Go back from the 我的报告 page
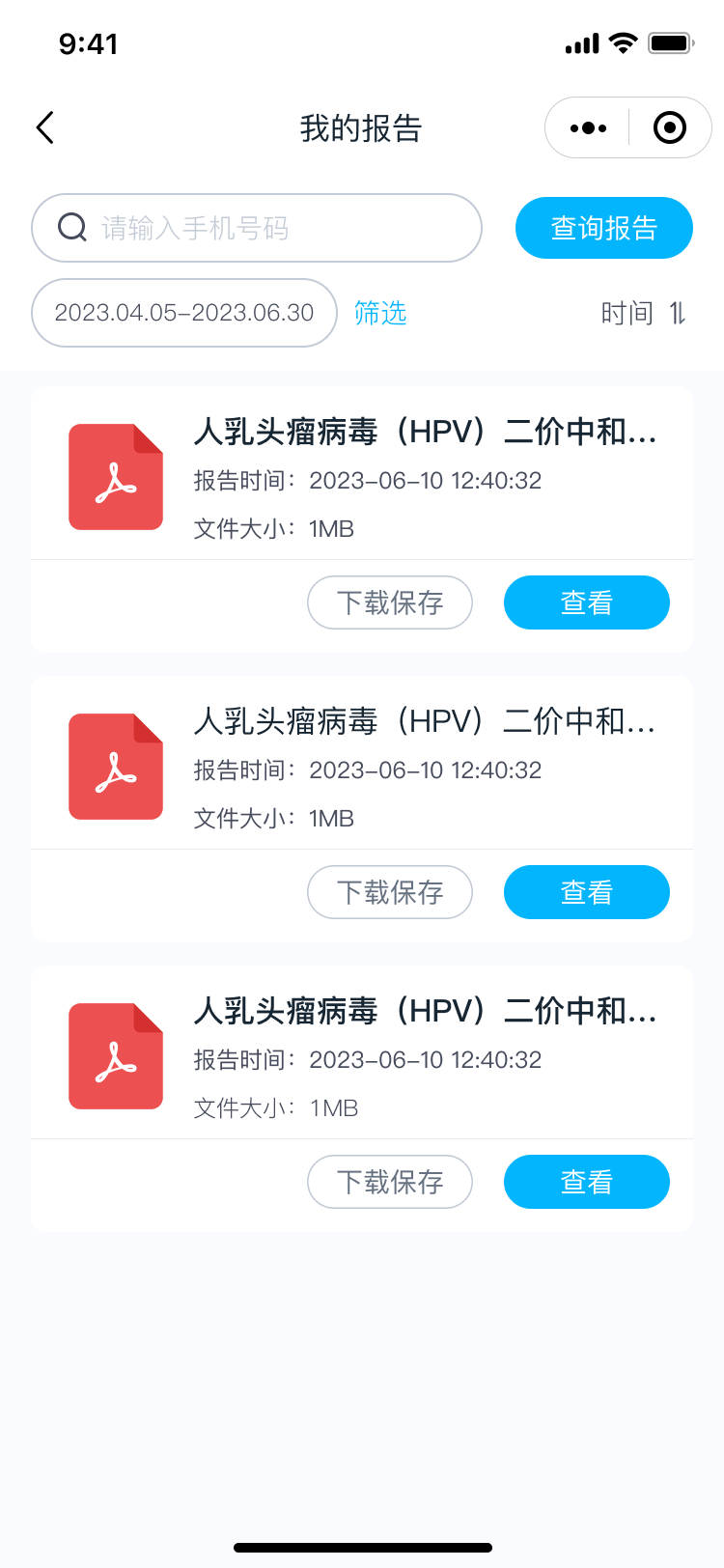 [x=45, y=127]
